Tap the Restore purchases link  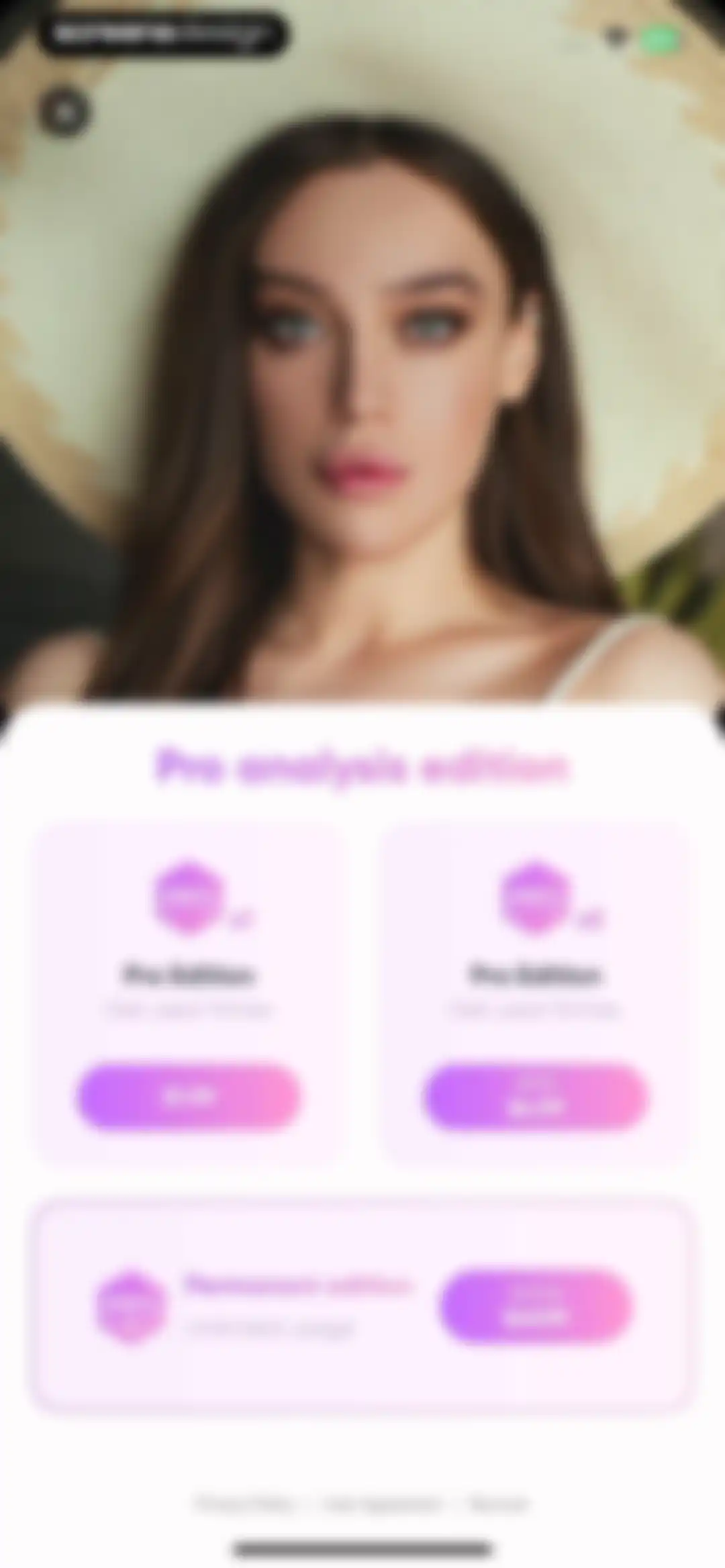click(499, 1504)
